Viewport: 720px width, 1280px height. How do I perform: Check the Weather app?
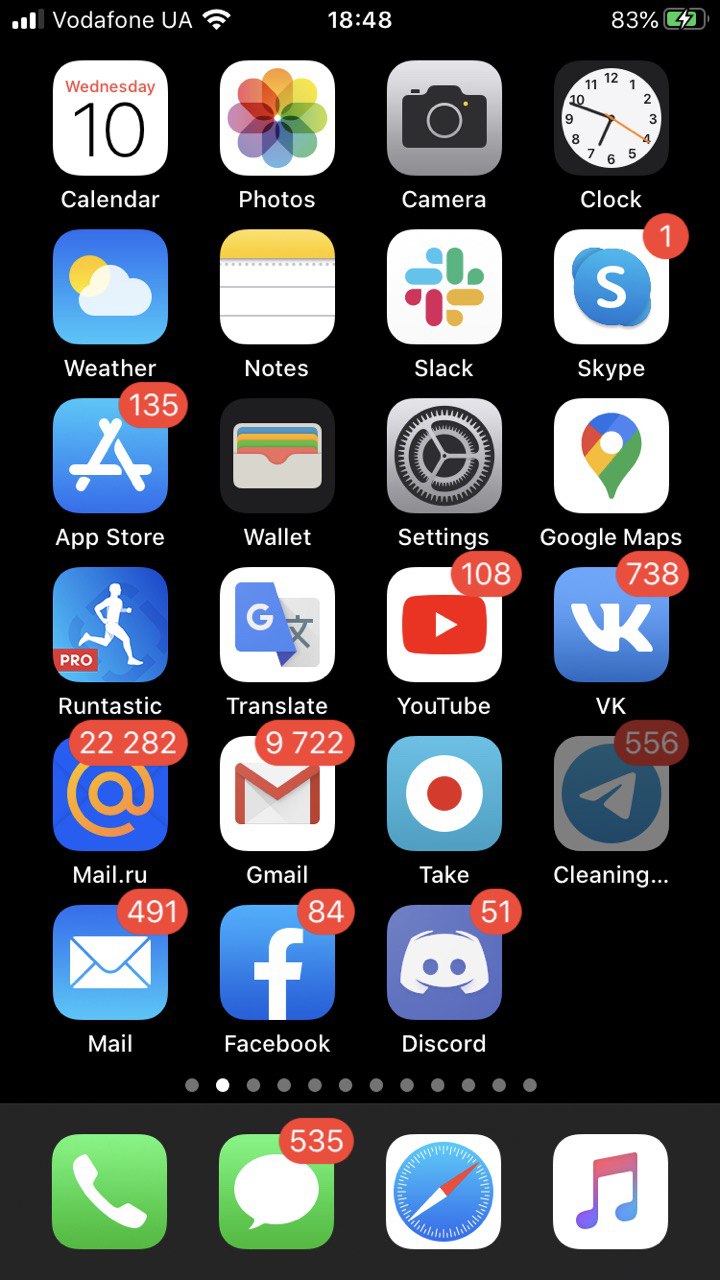pos(110,287)
